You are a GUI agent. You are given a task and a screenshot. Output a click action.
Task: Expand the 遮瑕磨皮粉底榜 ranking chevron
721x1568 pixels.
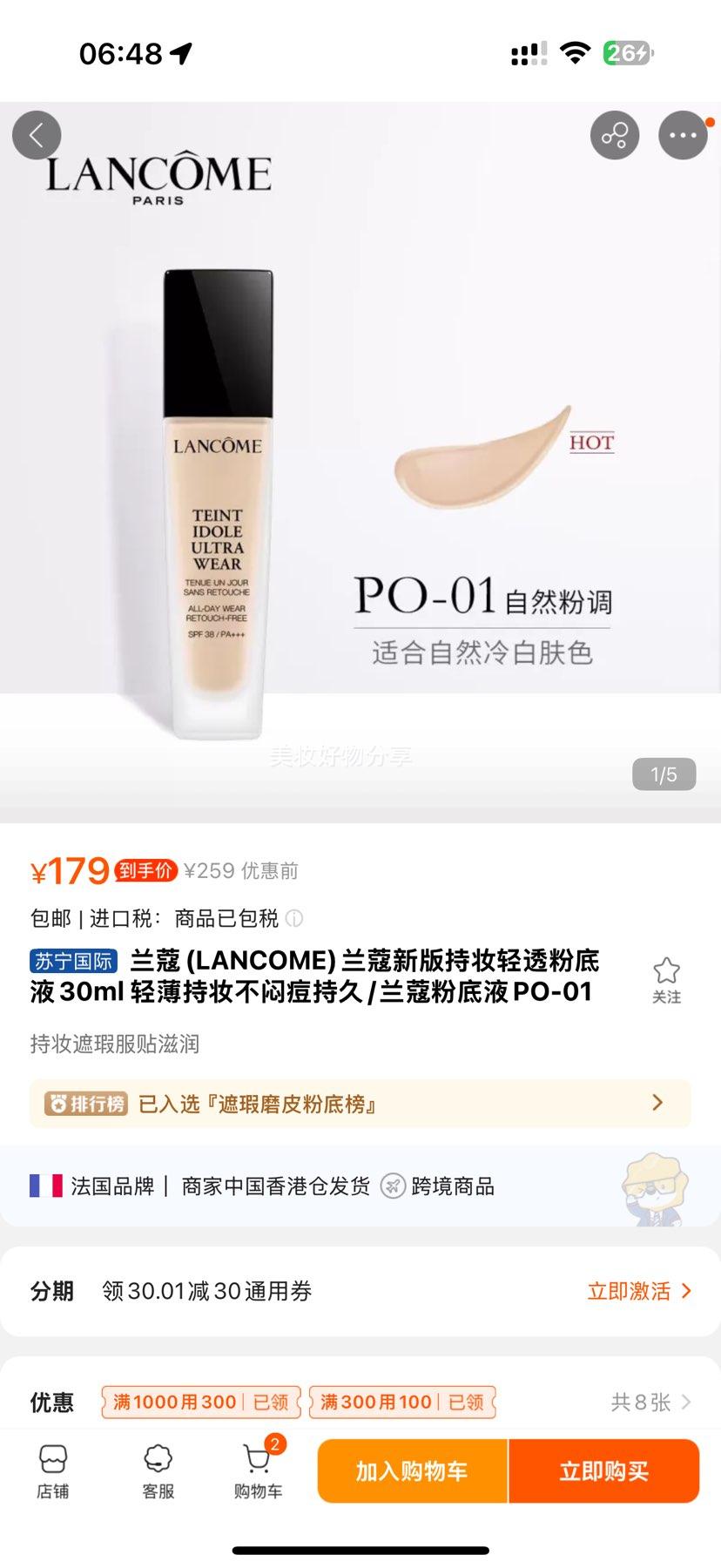click(659, 1103)
